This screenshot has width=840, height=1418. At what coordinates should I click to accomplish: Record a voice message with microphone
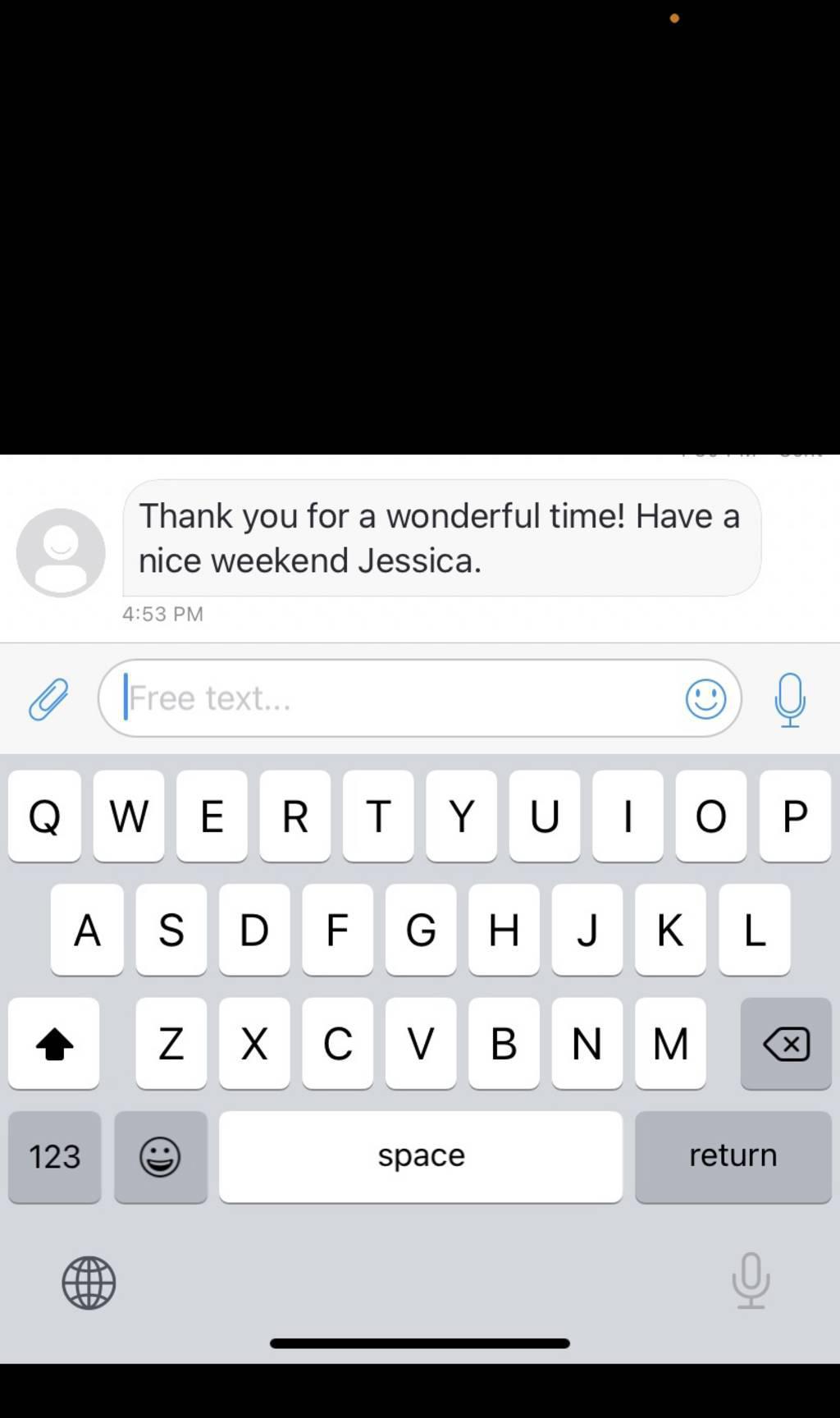coord(790,700)
